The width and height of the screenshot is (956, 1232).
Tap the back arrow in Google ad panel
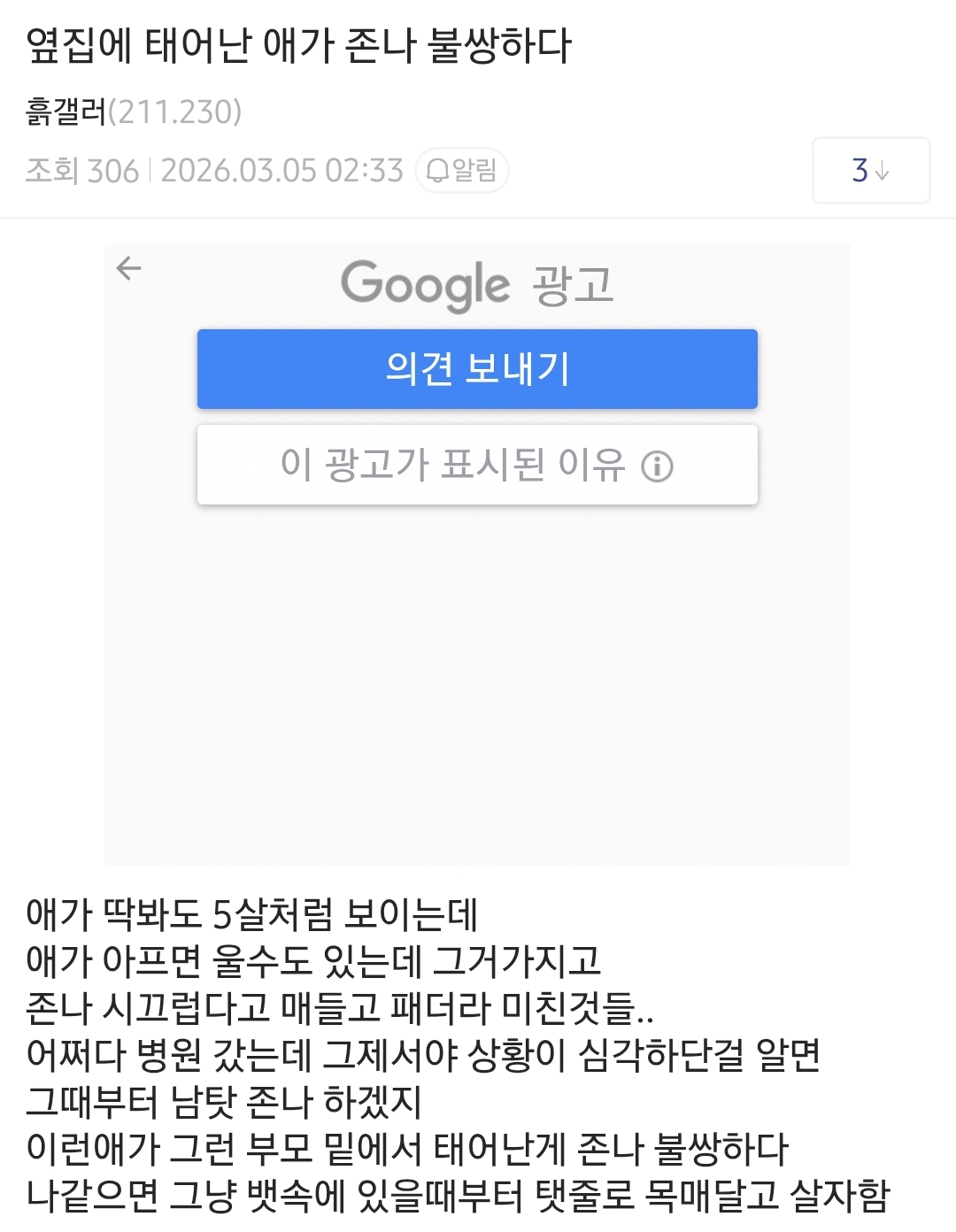[129, 268]
